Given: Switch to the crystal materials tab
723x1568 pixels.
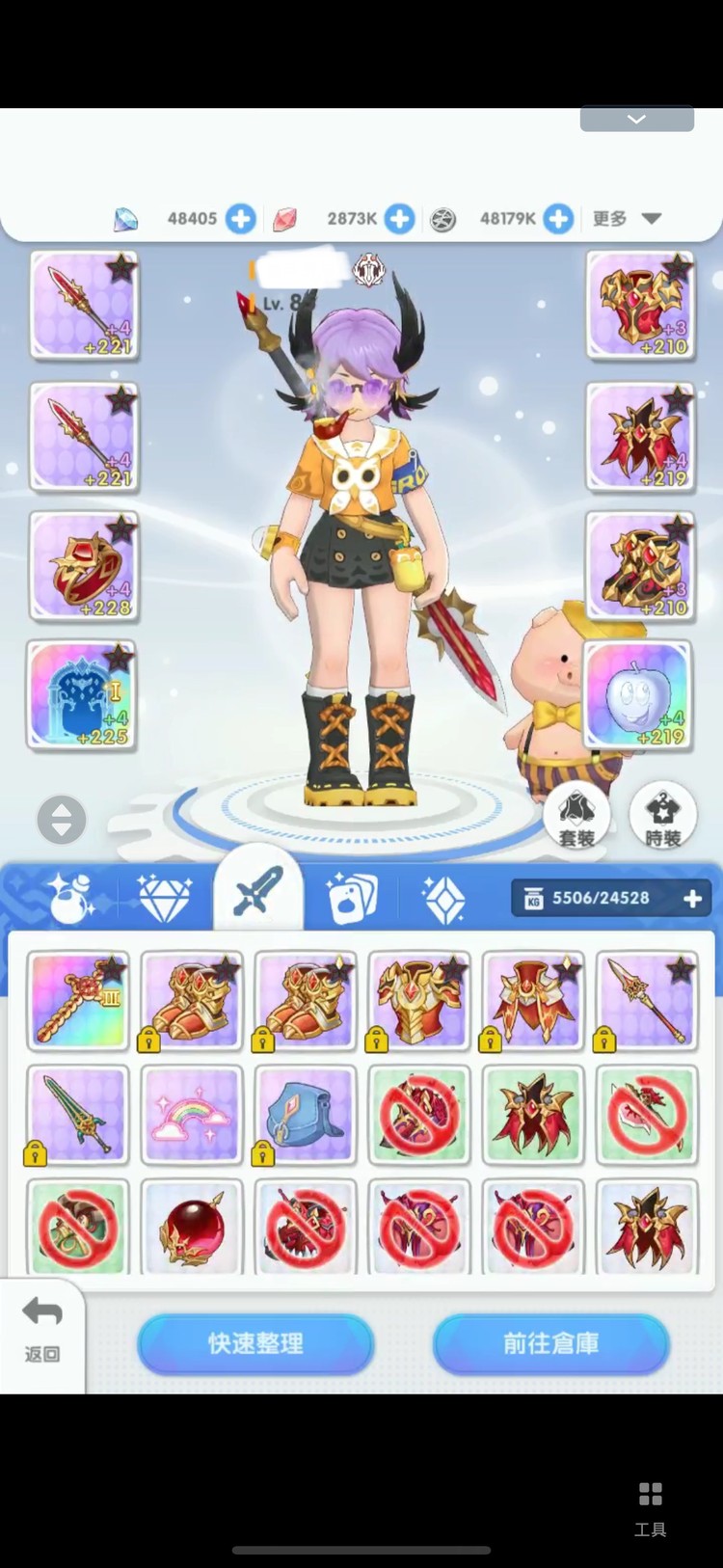Looking at the screenshot, I should [443, 897].
